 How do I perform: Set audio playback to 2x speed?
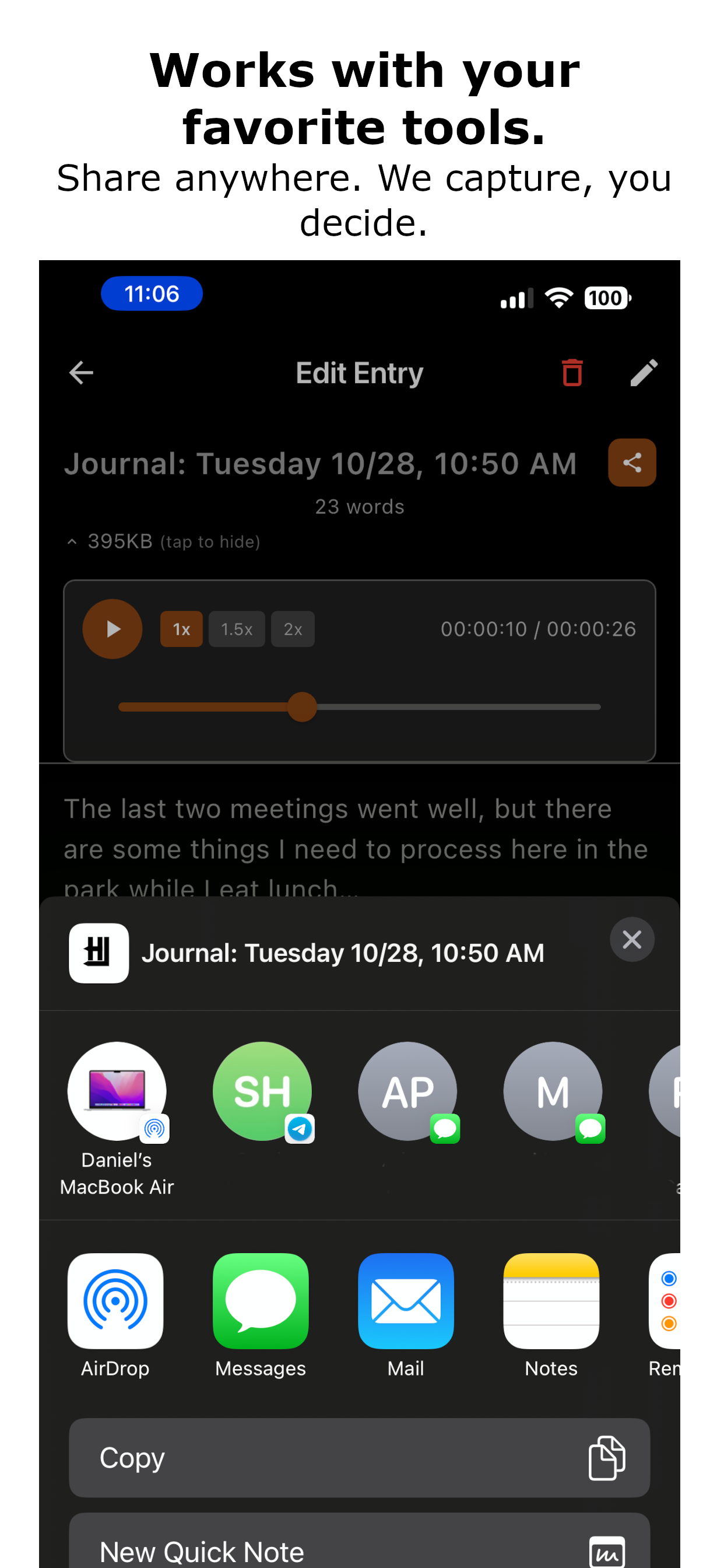[293, 629]
